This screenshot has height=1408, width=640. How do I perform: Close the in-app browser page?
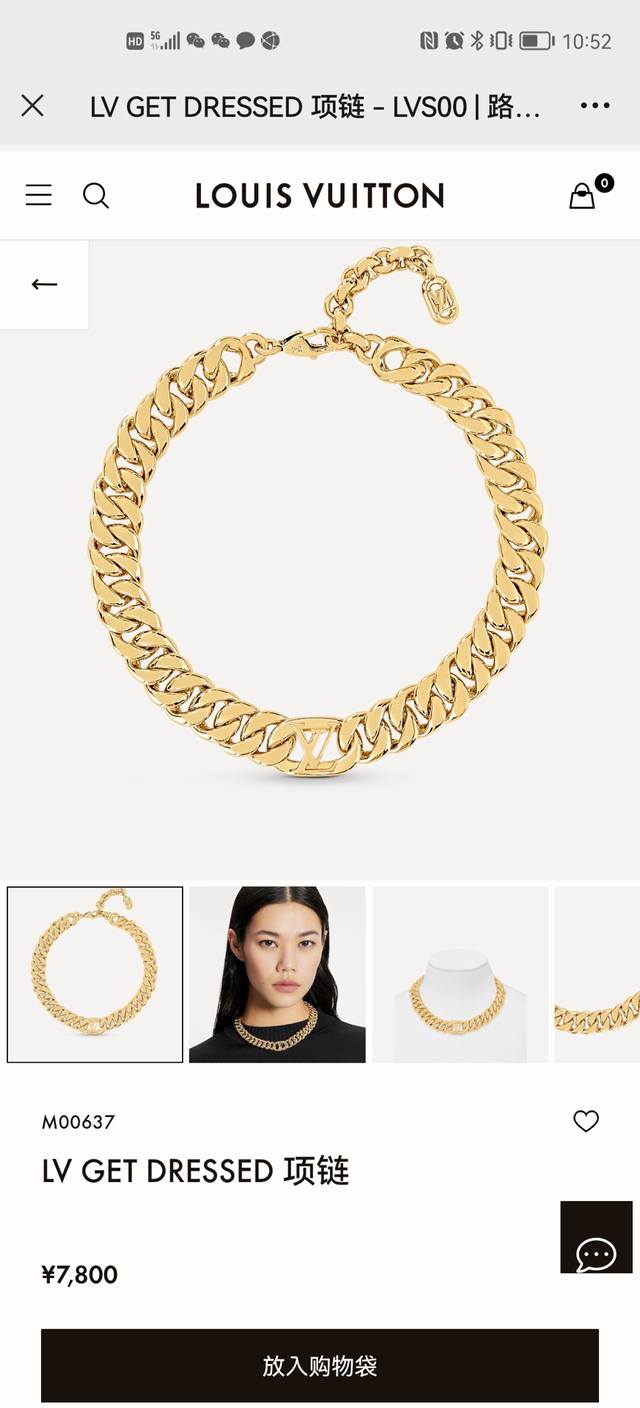tap(32, 105)
